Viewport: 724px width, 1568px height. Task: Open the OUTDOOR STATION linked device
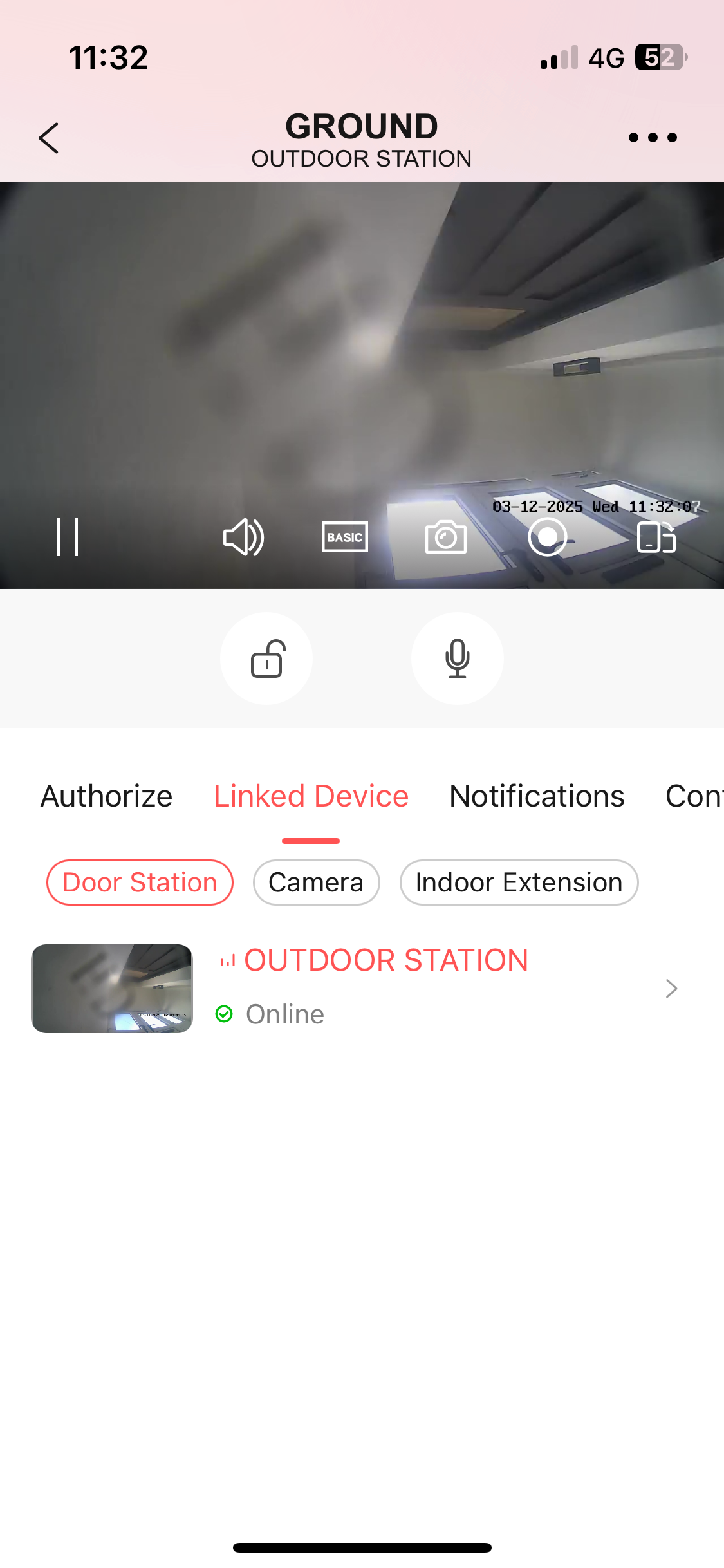(386, 988)
